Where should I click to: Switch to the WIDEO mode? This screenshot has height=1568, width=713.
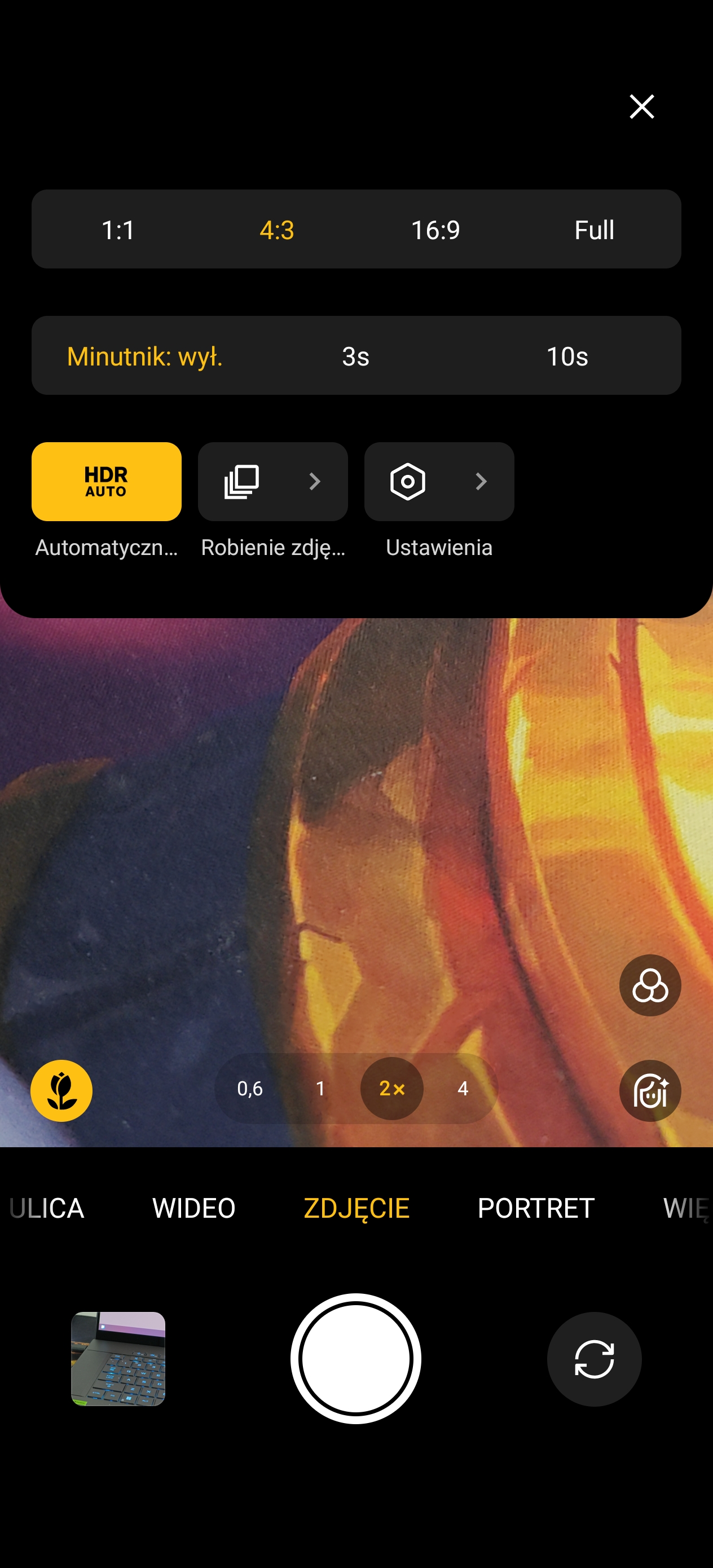coord(193,1208)
